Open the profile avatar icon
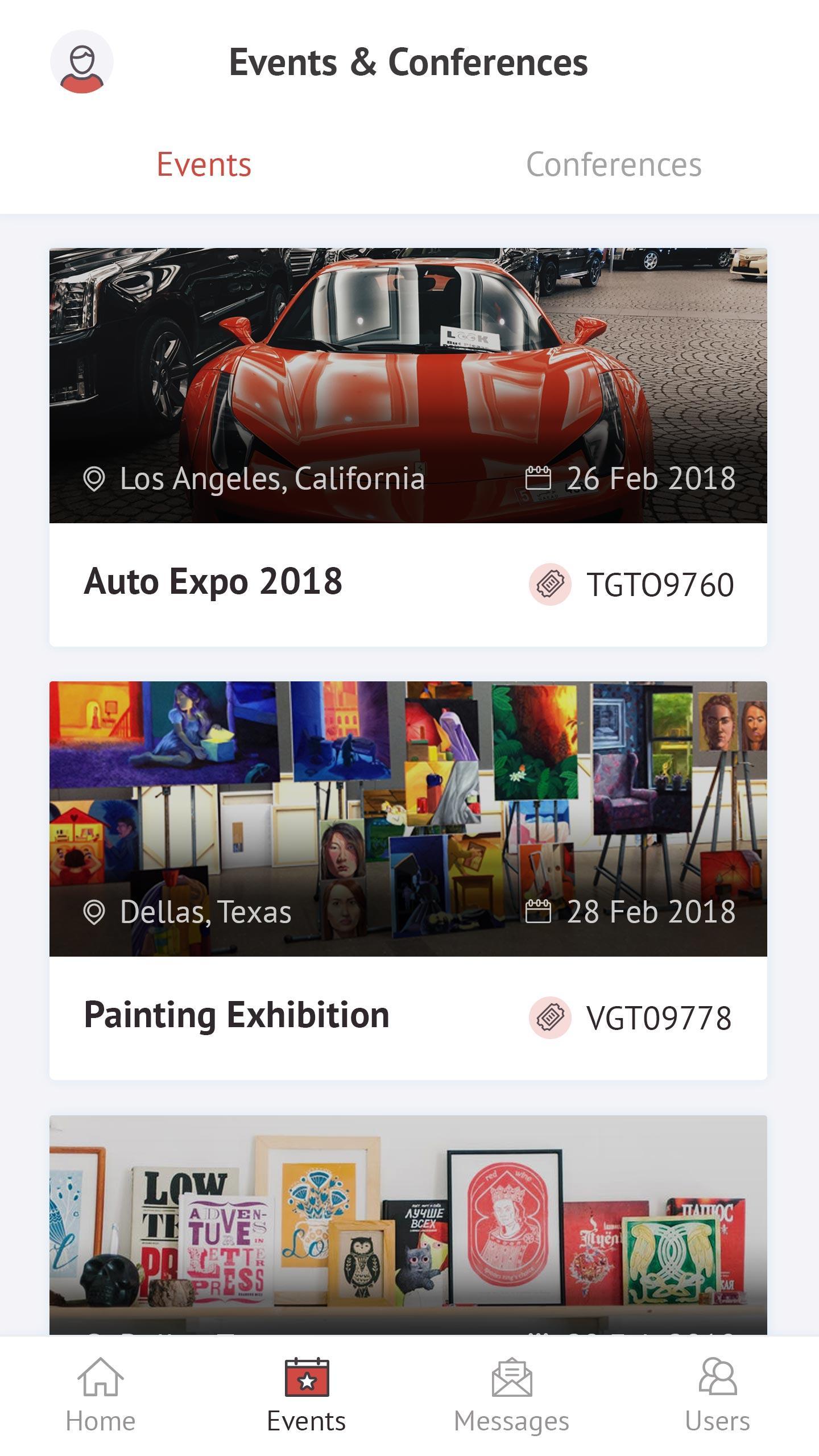Viewport: 819px width, 1456px height. [82, 61]
